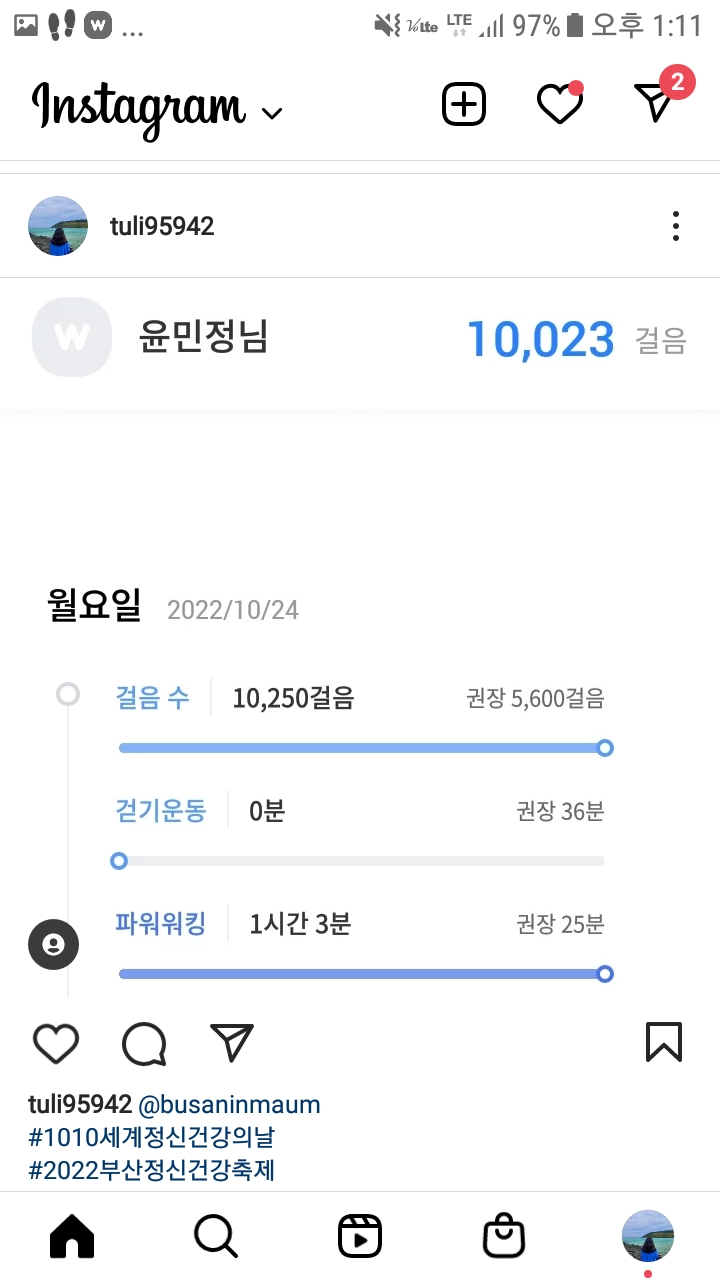This screenshot has height=1280, width=720.
Task: Switch to the Reels tab
Action: pyautogui.click(x=359, y=1237)
